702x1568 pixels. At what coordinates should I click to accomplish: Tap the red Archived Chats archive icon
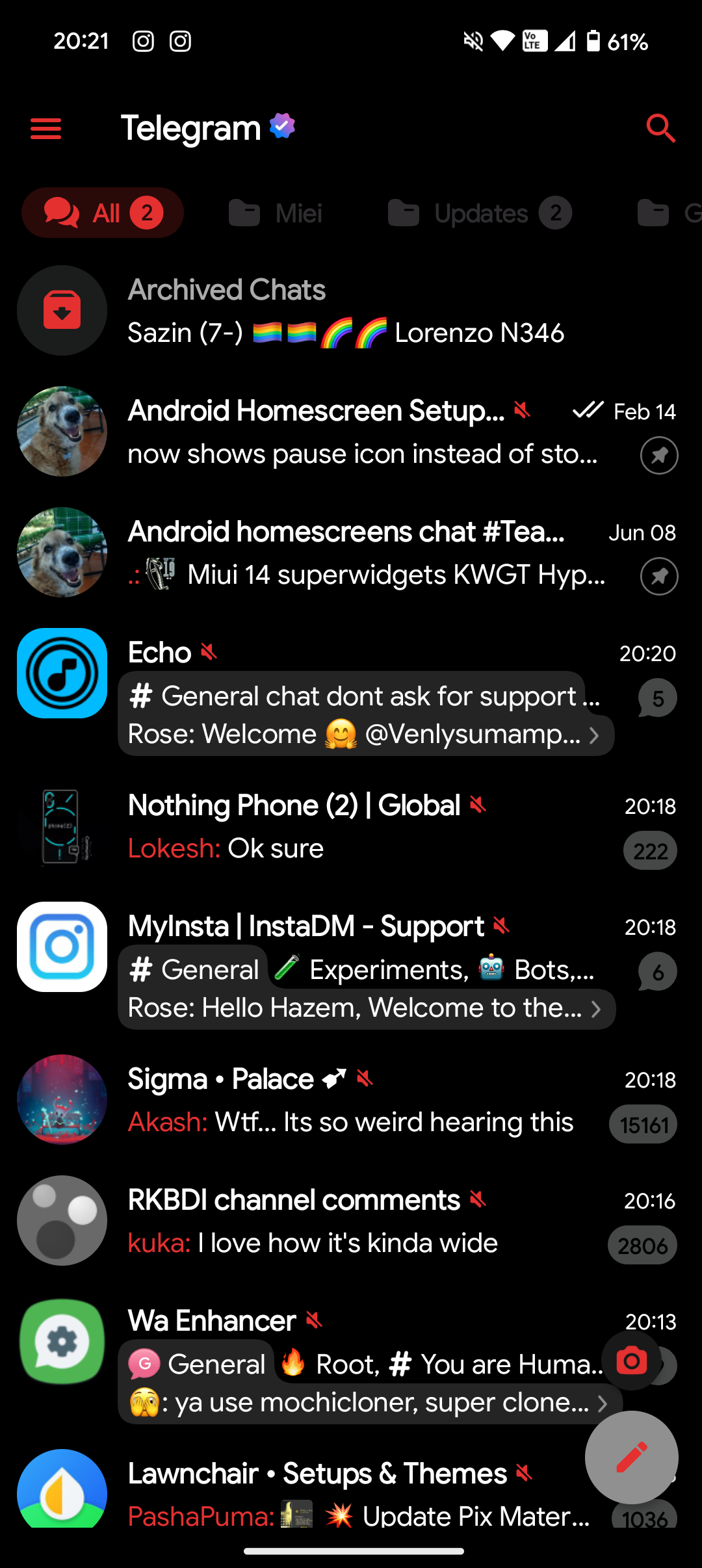62,309
